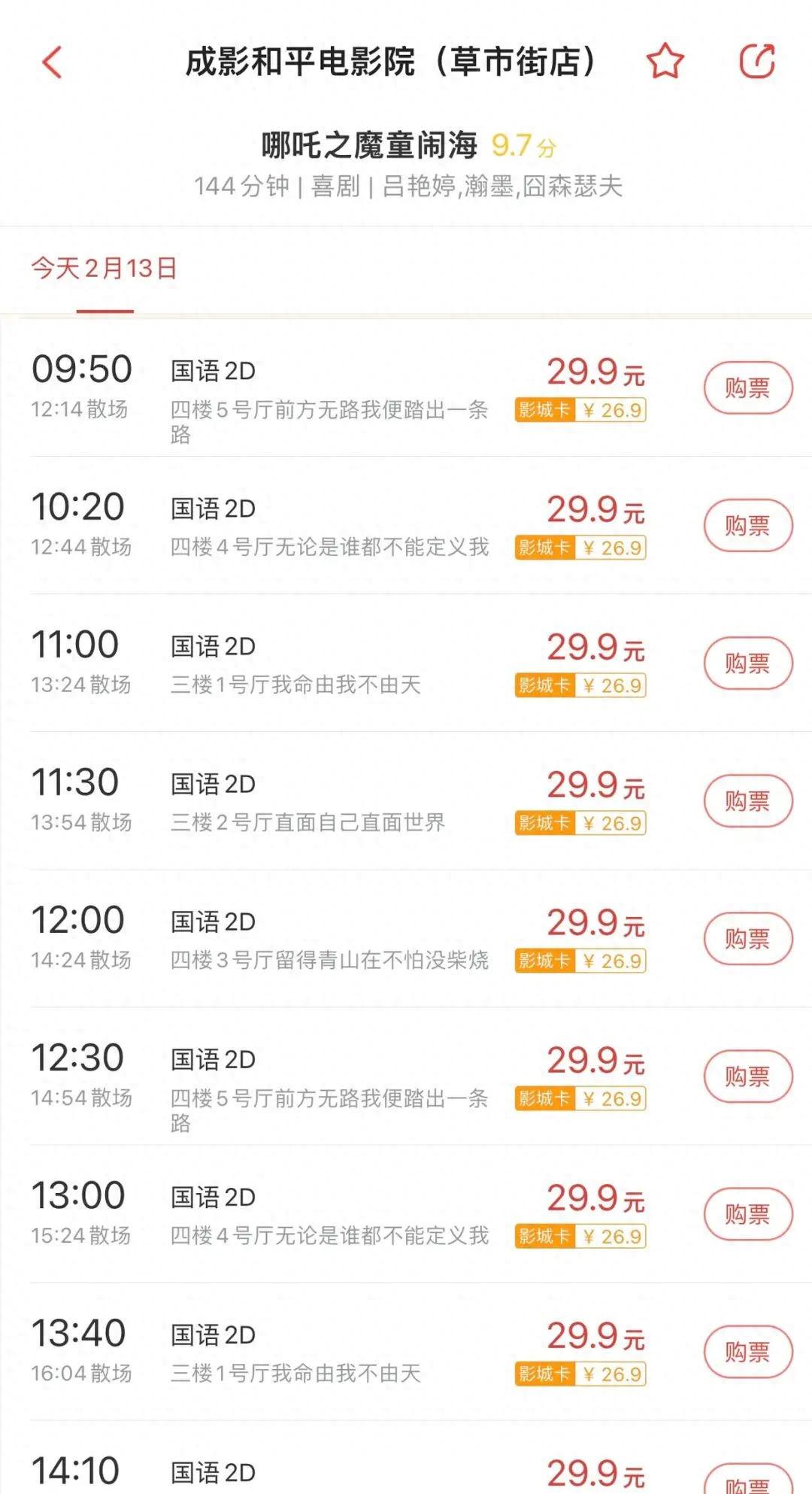Screen dimensions: 812x1494
Task: Share this cinema page
Action: 757,62
